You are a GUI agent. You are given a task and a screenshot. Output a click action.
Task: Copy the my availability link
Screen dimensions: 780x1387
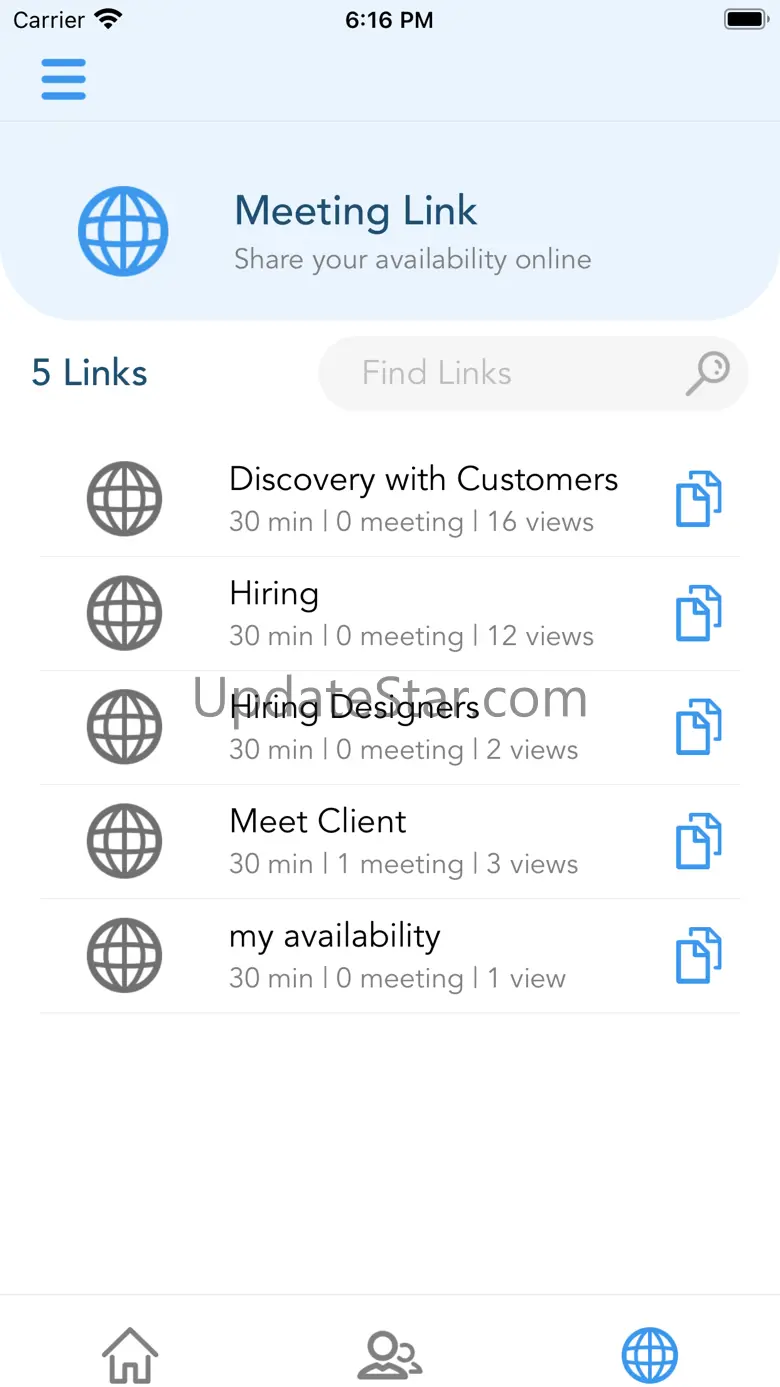click(699, 955)
